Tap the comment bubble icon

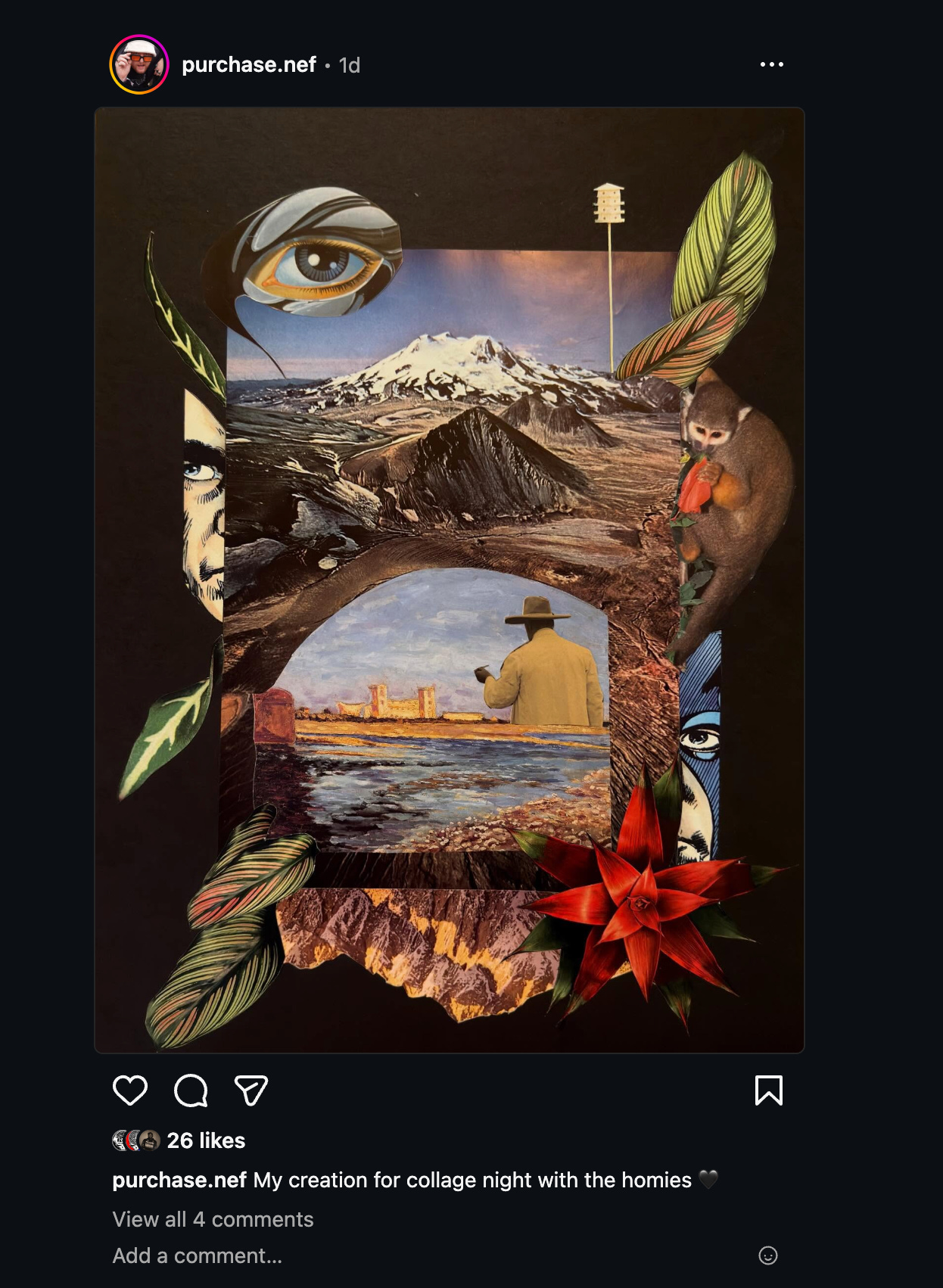coord(190,1090)
